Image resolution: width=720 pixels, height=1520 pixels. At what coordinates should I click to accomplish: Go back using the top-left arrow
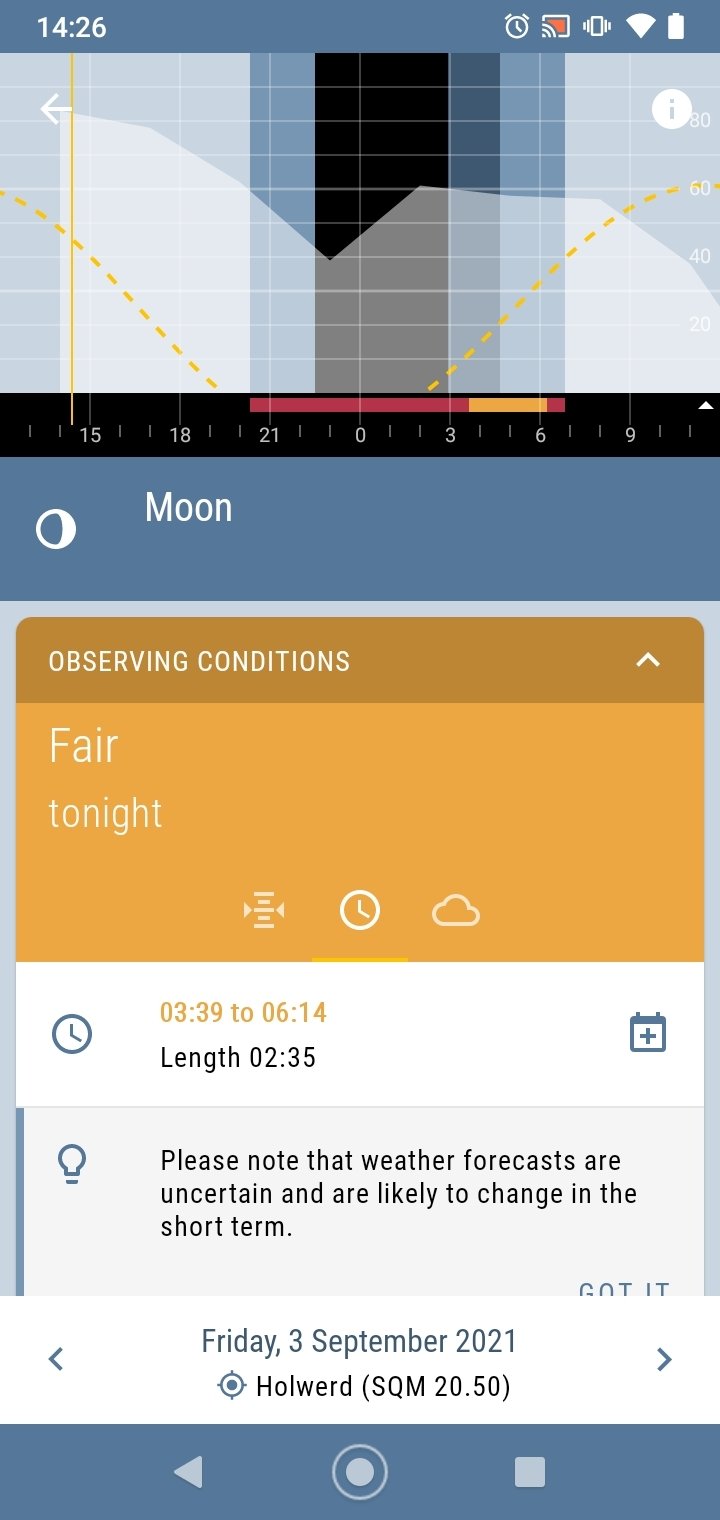point(56,109)
